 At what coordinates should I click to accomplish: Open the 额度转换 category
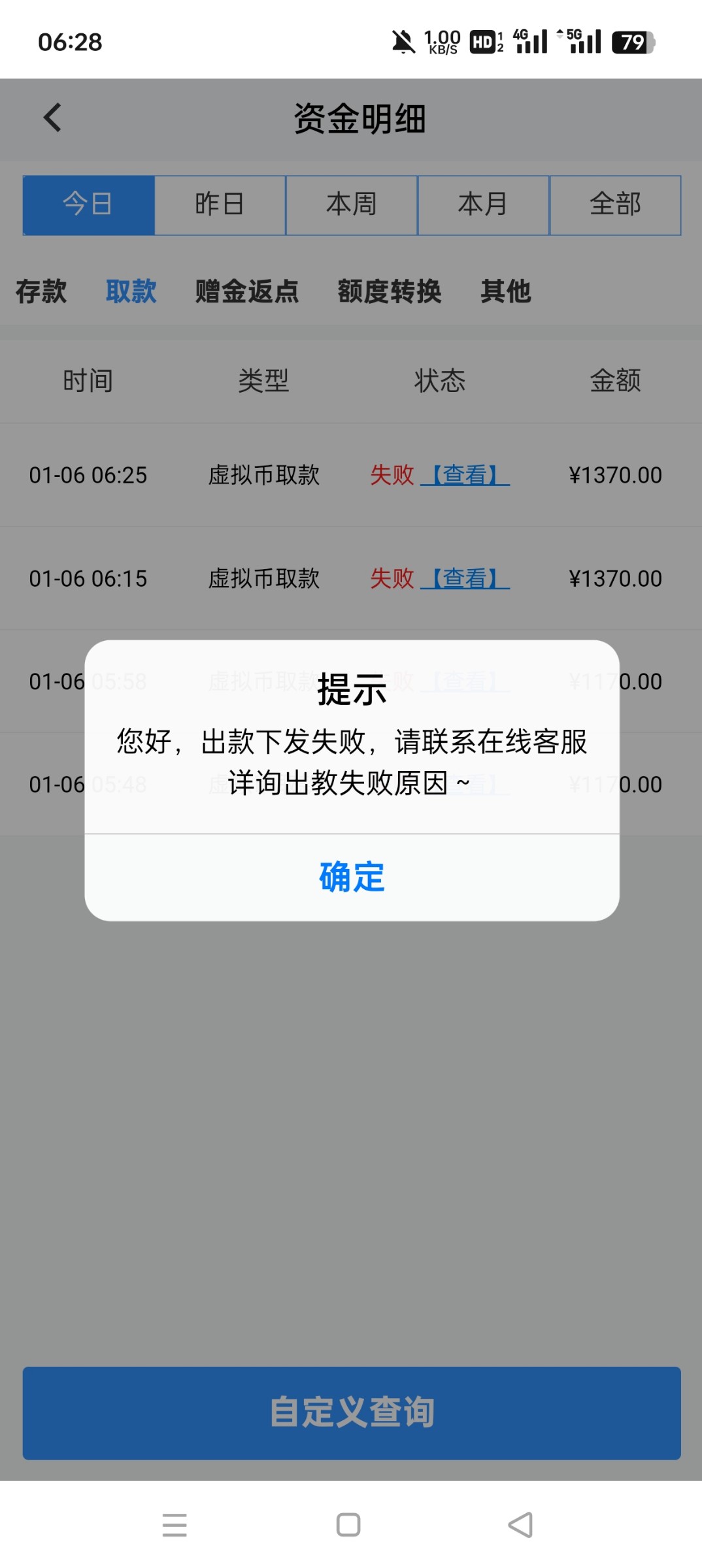pyautogui.click(x=390, y=291)
